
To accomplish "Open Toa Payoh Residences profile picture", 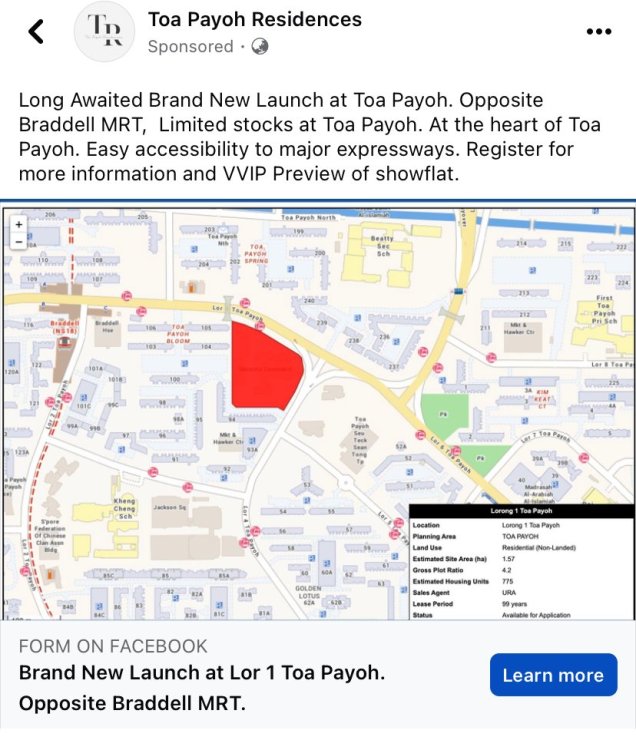I will (105, 32).
